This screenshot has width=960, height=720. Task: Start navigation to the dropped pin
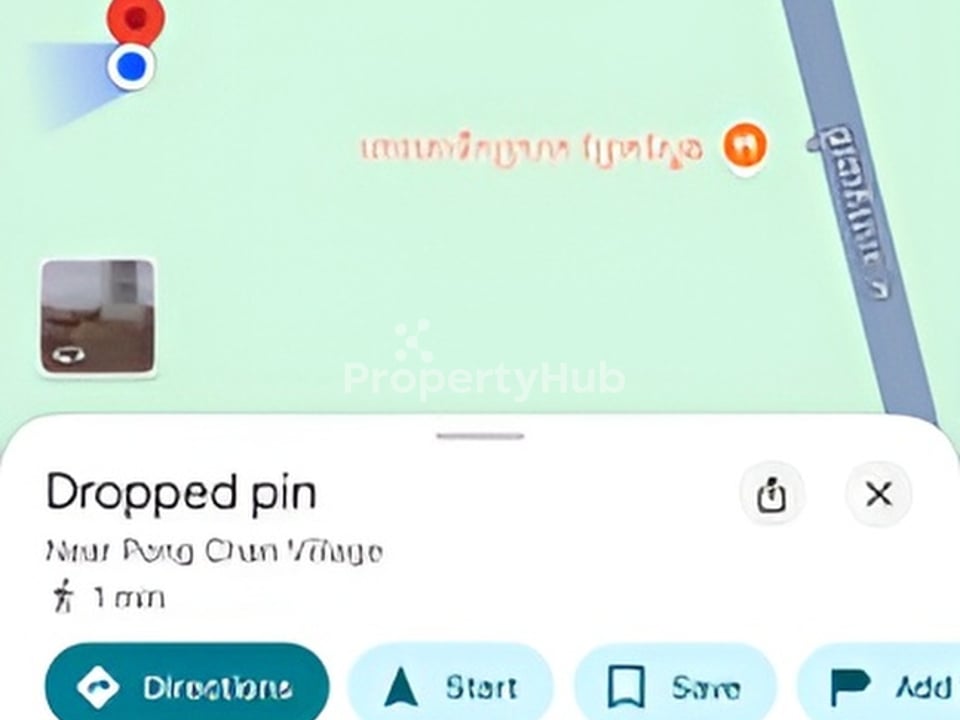[x=451, y=686]
